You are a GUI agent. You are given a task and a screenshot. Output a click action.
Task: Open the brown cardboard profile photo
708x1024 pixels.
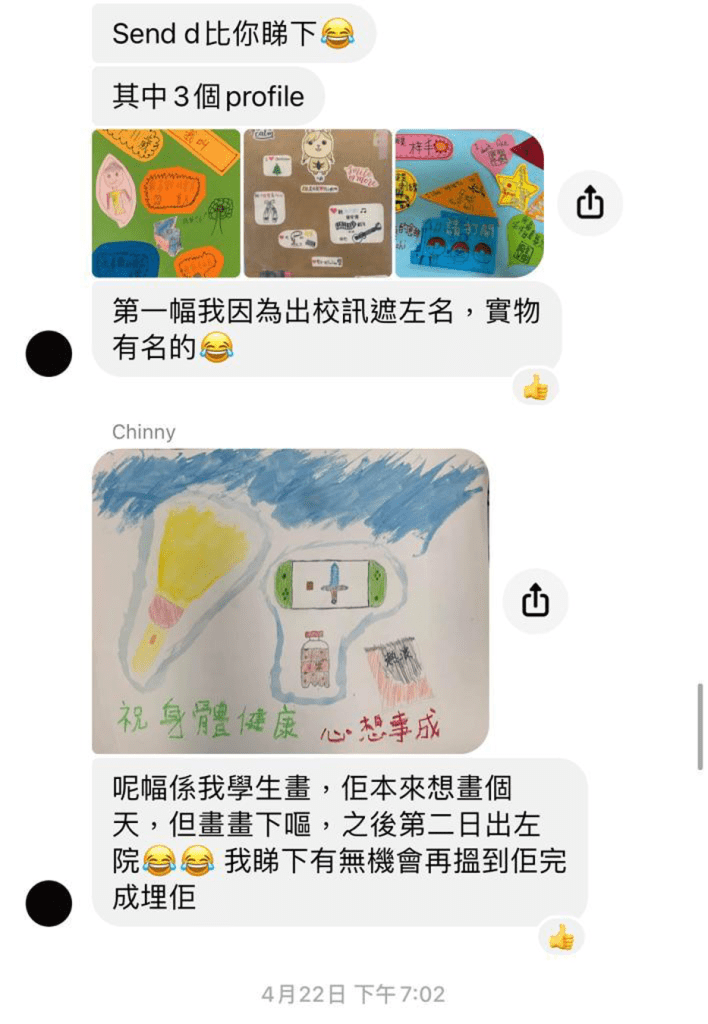click(x=317, y=203)
